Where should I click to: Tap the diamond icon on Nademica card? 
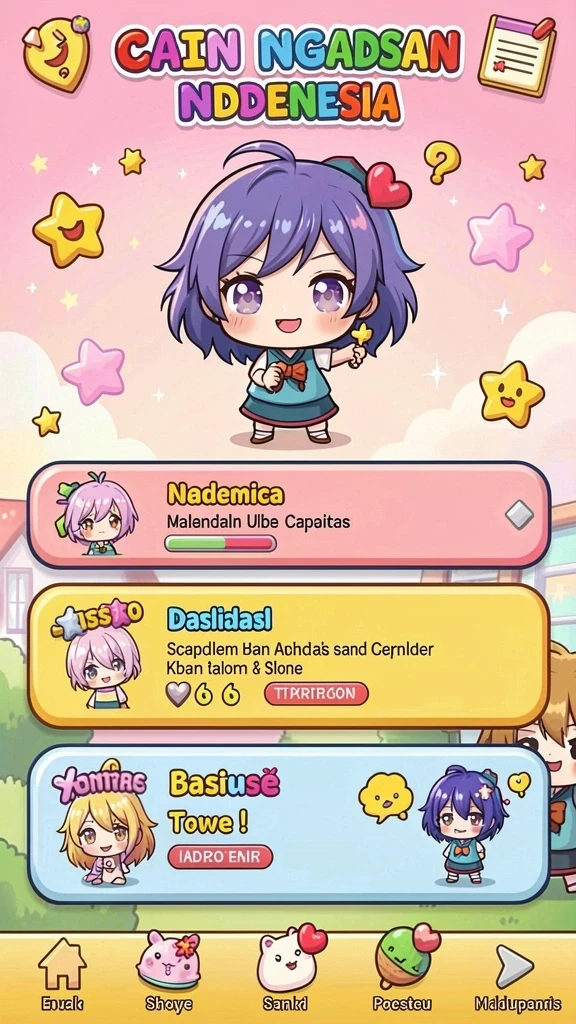[x=519, y=515]
